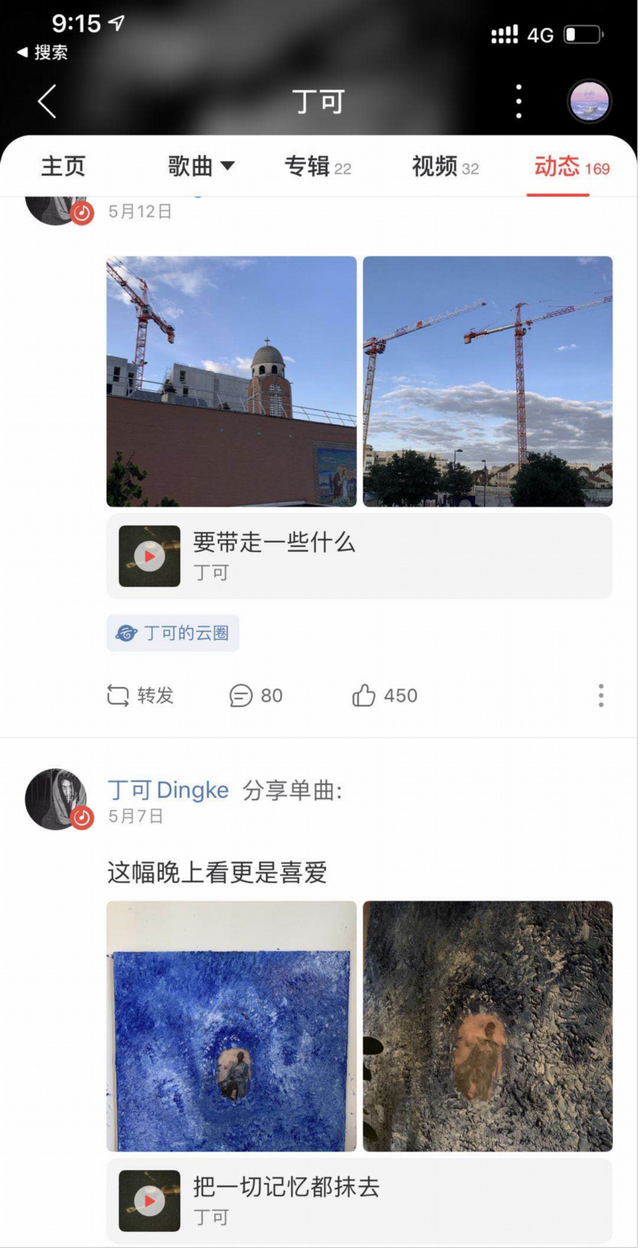The height and width of the screenshot is (1249, 640).
Task: View the photo of crane and domed tower
Action: 231,381
